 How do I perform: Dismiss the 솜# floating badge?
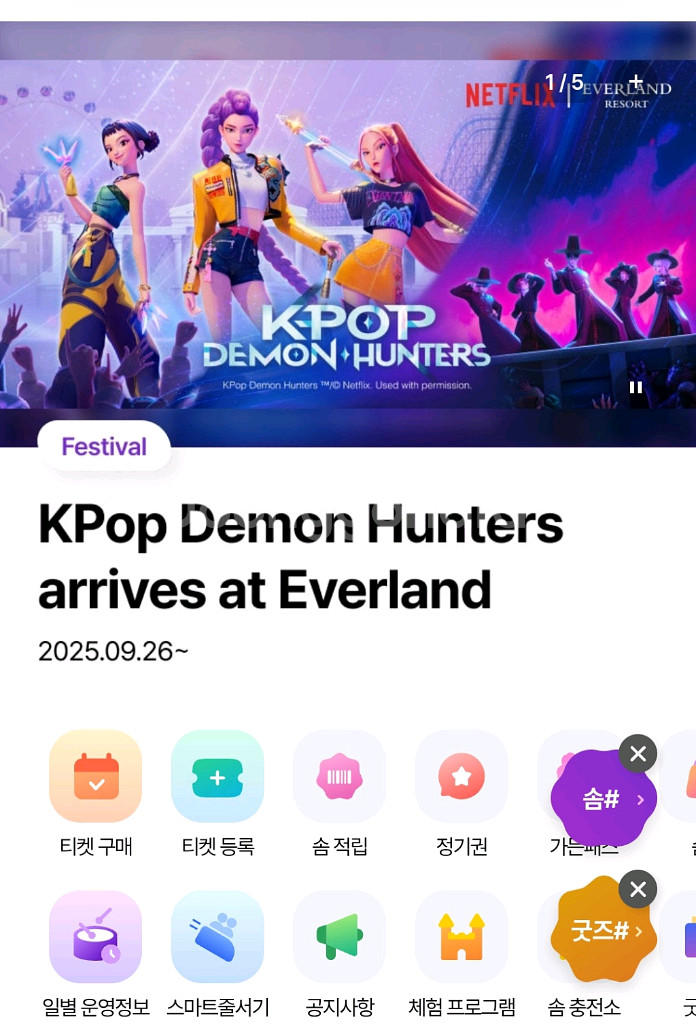tap(638, 753)
